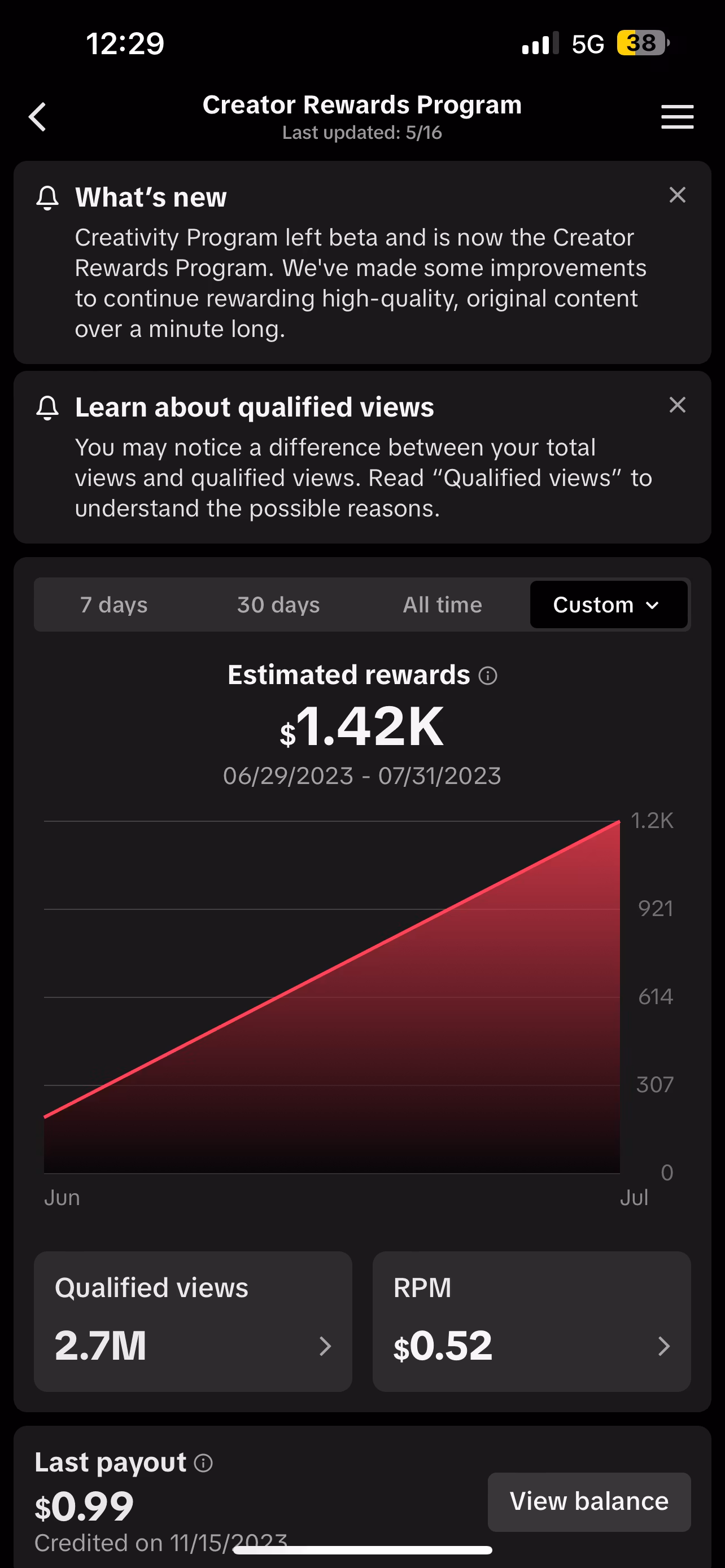The height and width of the screenshot is (1568, 725).
Task: Open the Custom date range dropdown
Action: [x=608, y=605]
